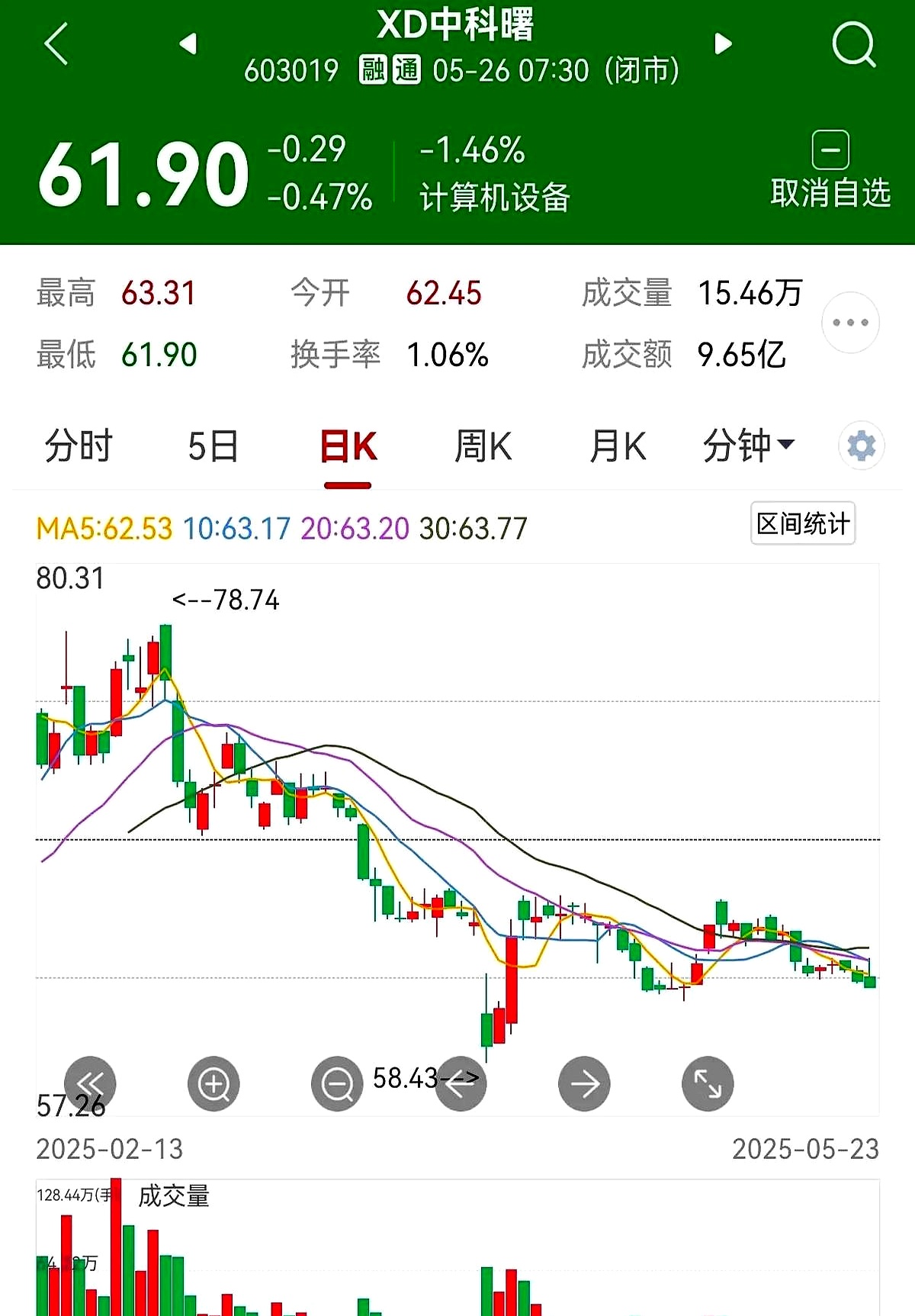Tap 取消自选 to remove from watchlist
915x1316 pixels.
point(830,172)
